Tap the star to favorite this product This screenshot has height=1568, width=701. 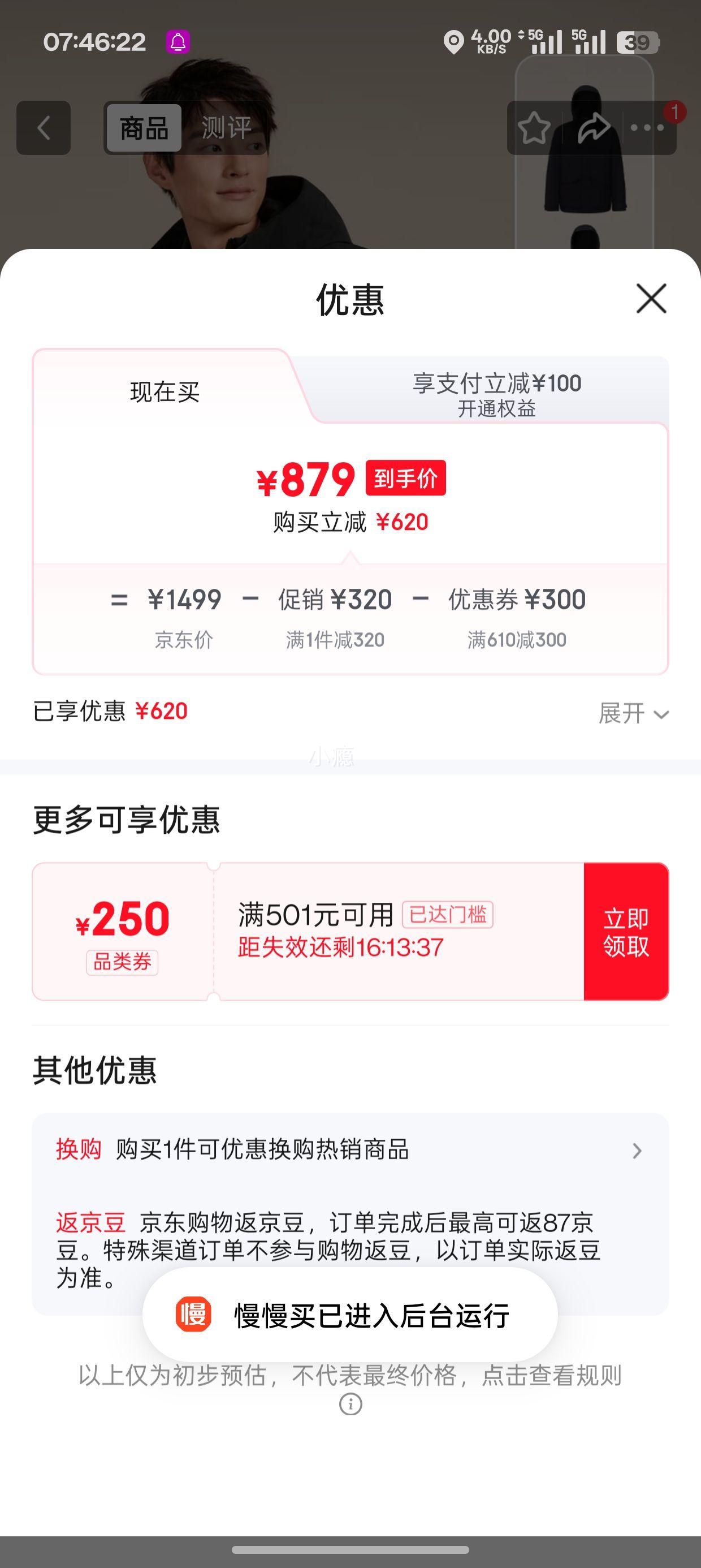[533, 126]
